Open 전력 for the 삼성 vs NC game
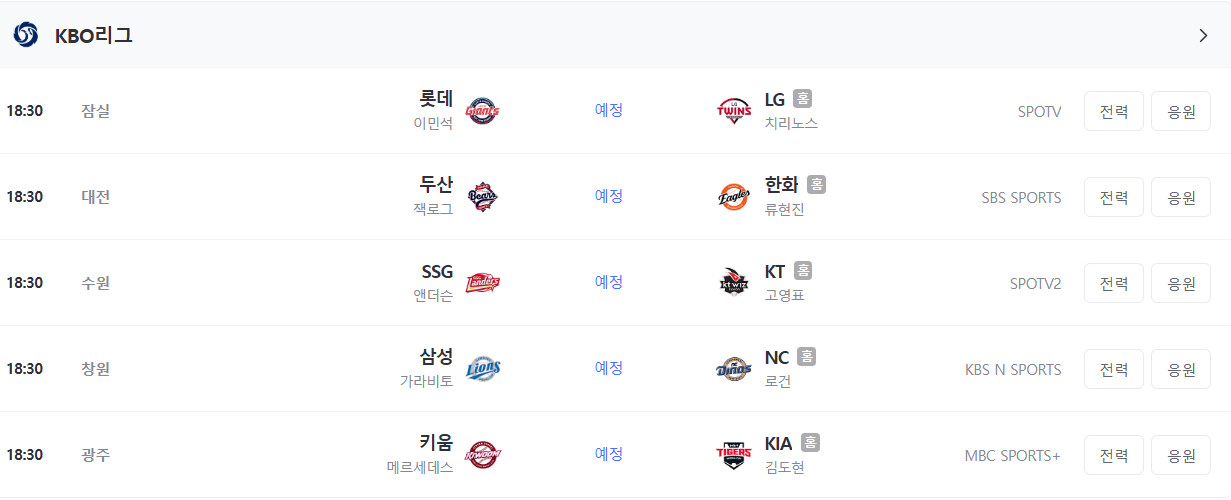 (x=1113, y=369)
